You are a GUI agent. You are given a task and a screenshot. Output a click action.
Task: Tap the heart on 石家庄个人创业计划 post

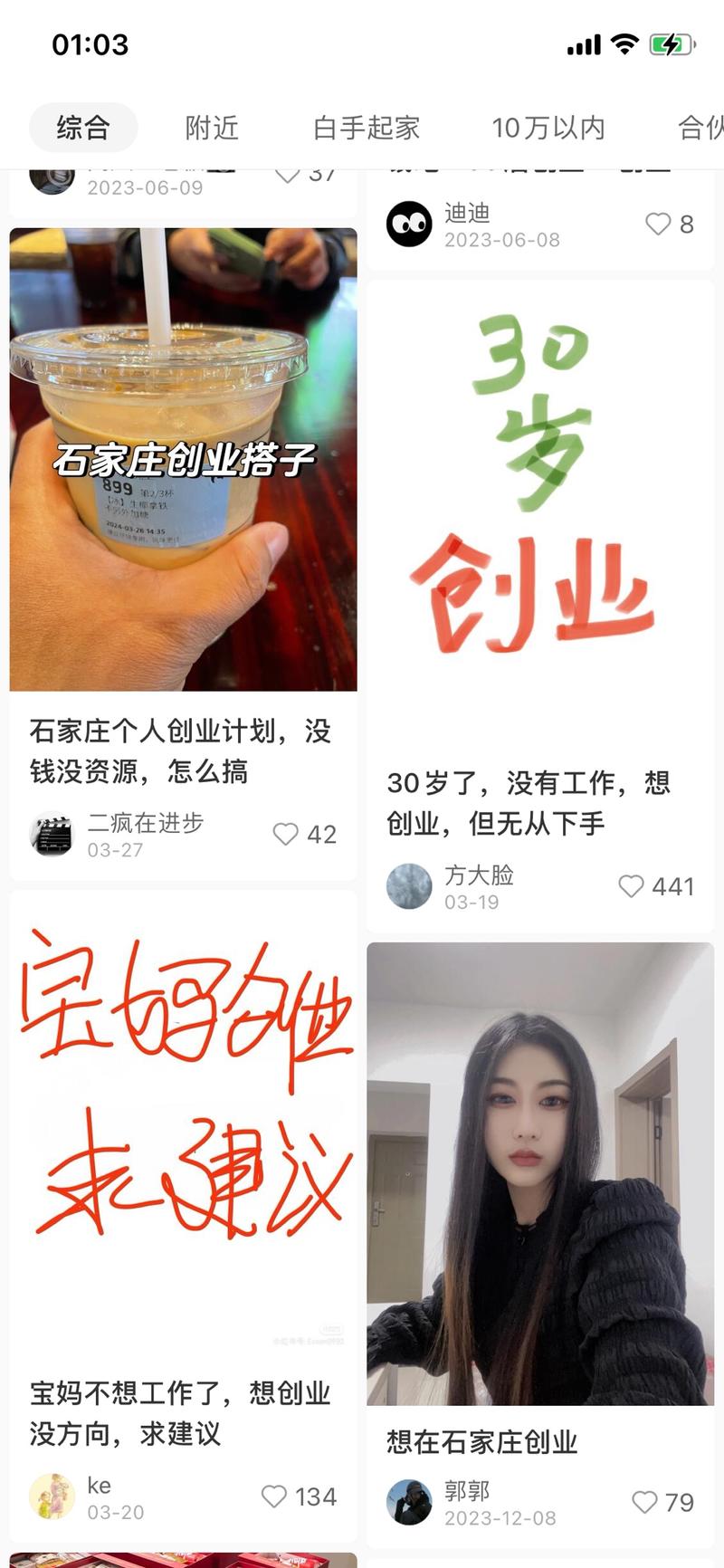(286, 834)
